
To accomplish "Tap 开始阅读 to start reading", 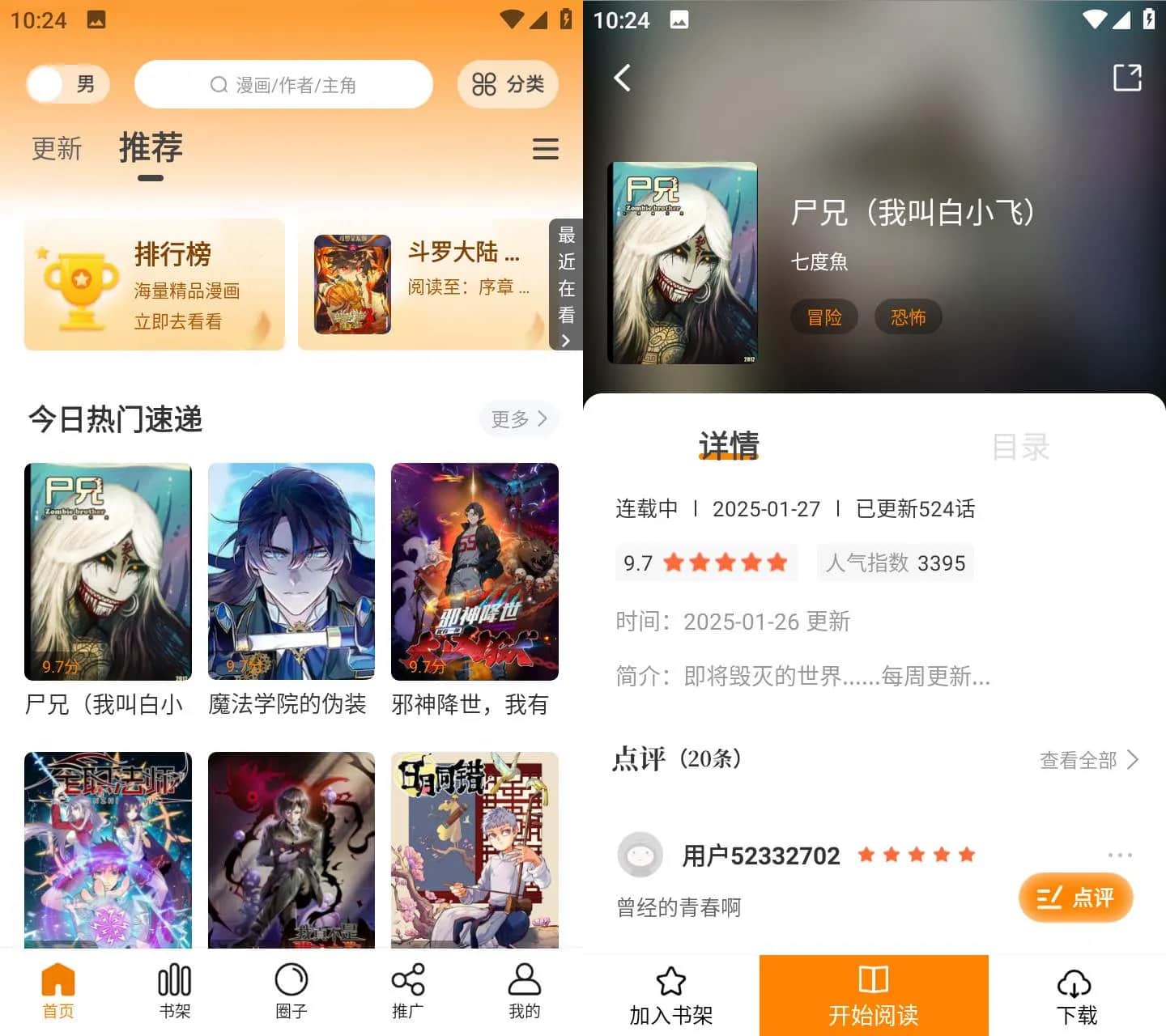I will click(874, 996).
